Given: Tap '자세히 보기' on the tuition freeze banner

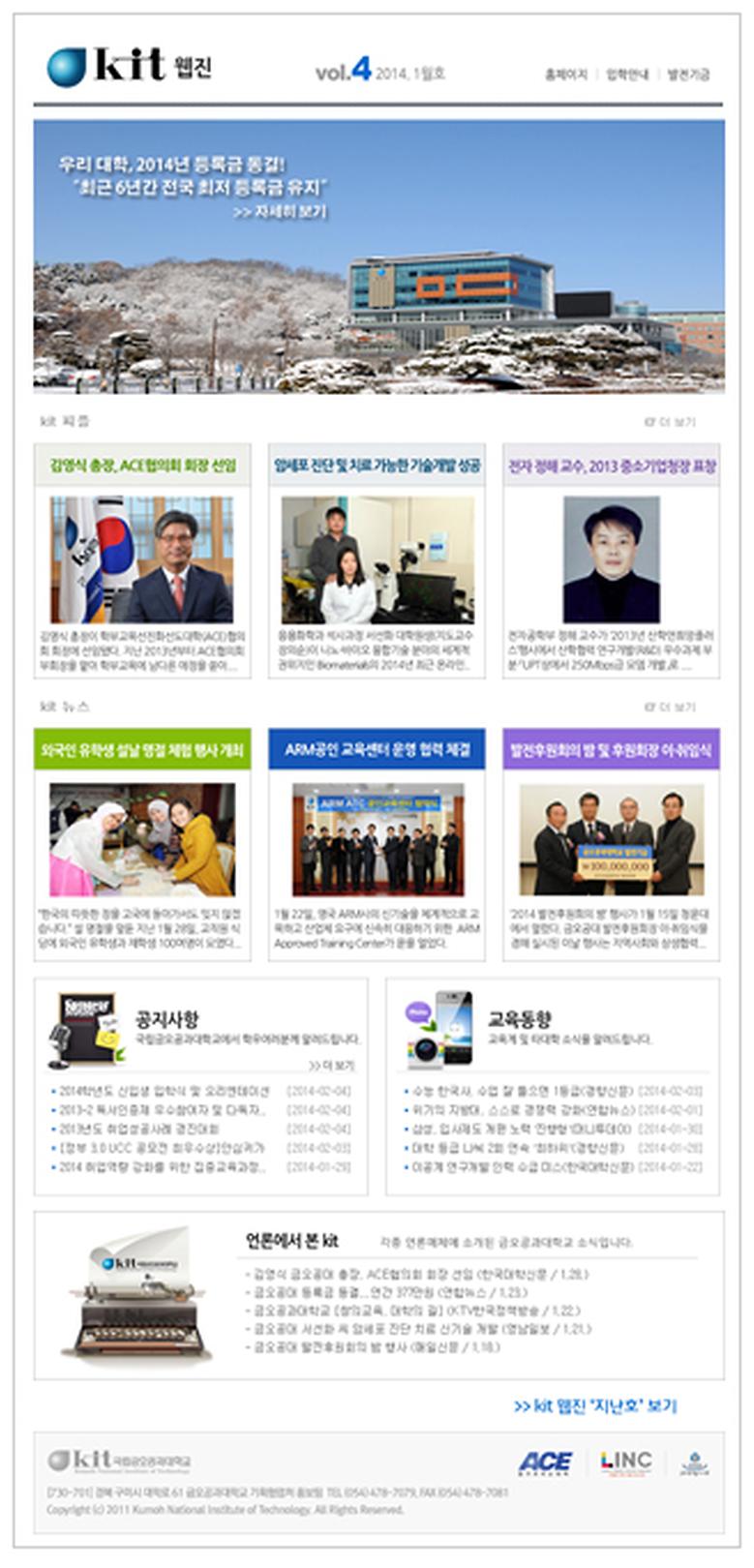Looking at the screenshot, I should point(280,211).
